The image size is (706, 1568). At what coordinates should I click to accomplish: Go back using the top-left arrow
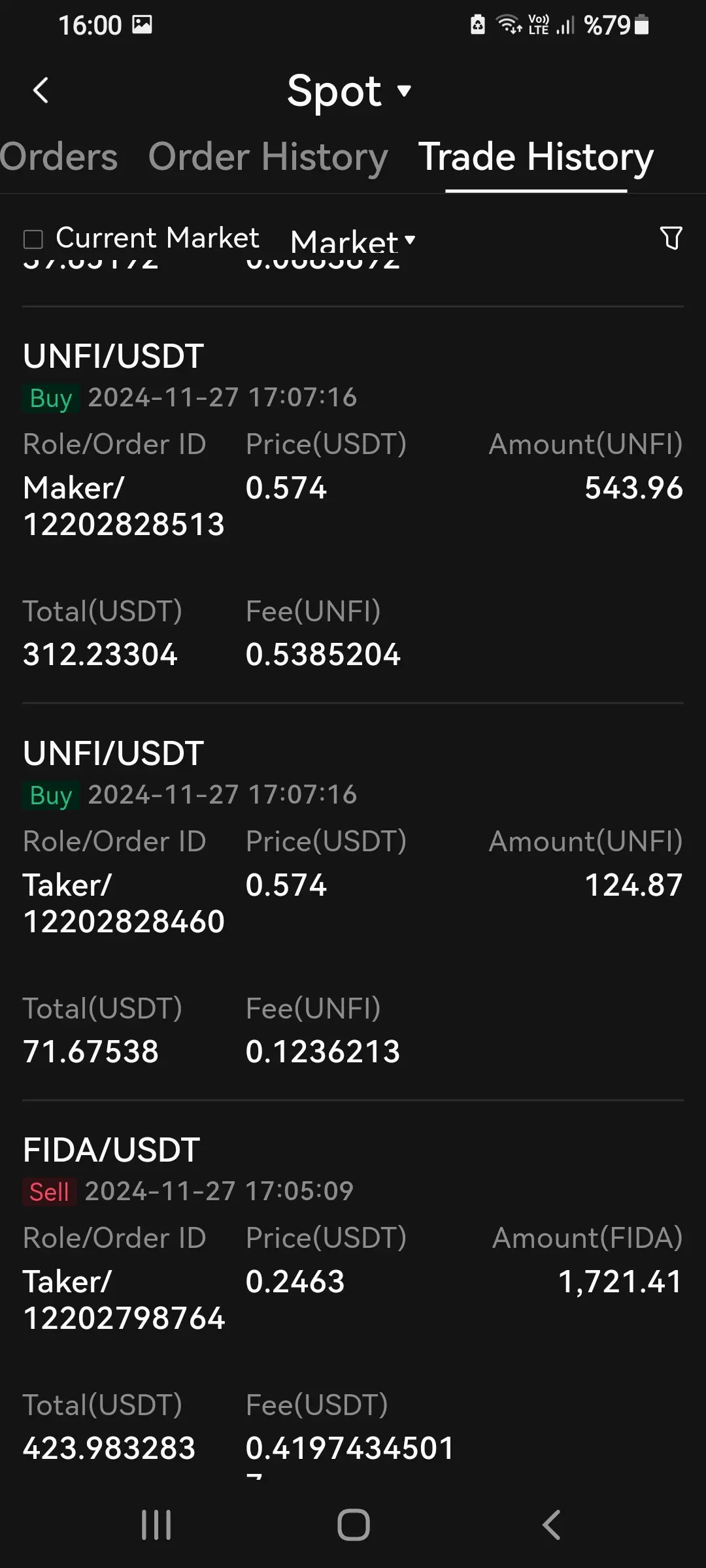[x=41, y=91]
